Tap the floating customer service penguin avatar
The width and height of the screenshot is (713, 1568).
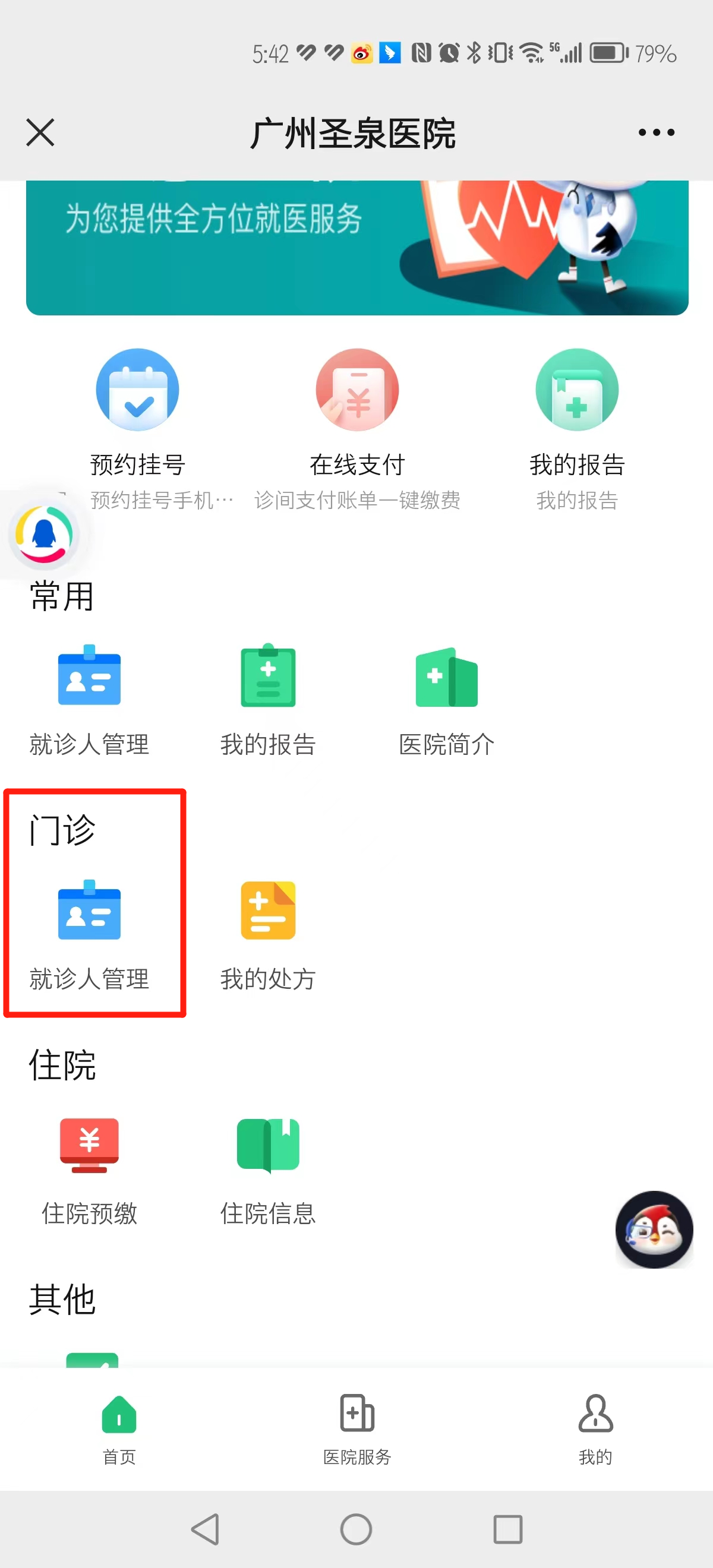click(654, 1229)
